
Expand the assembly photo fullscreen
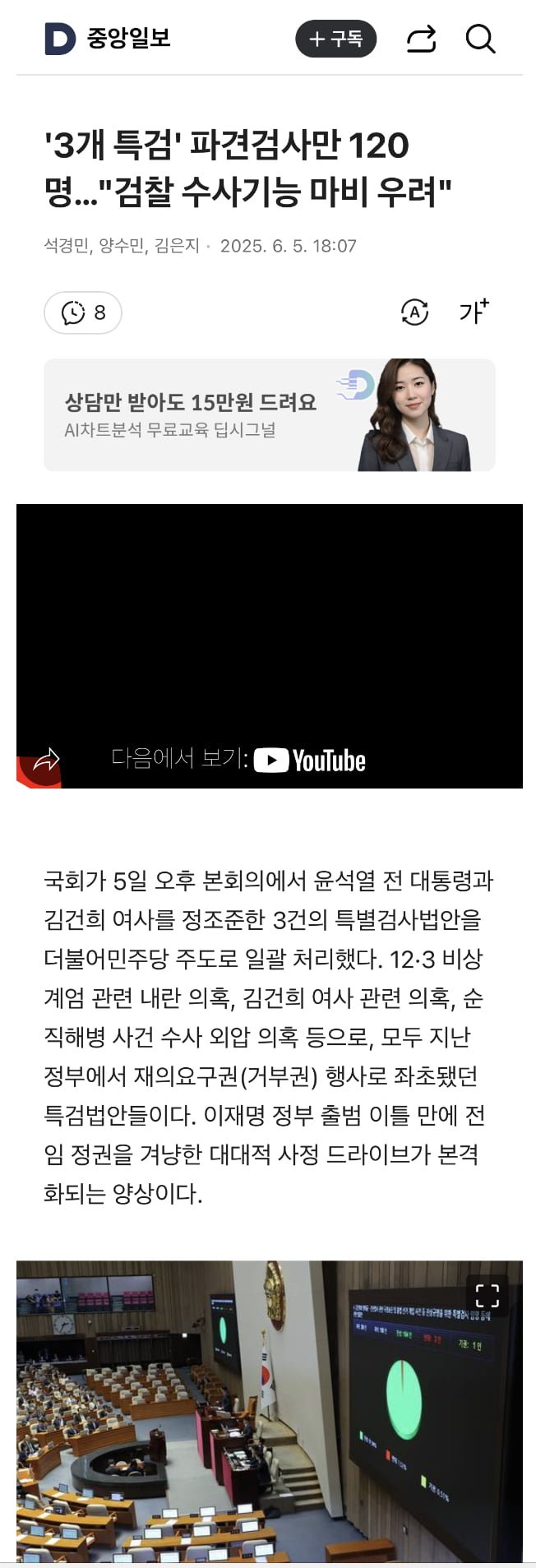point(487,1296)
